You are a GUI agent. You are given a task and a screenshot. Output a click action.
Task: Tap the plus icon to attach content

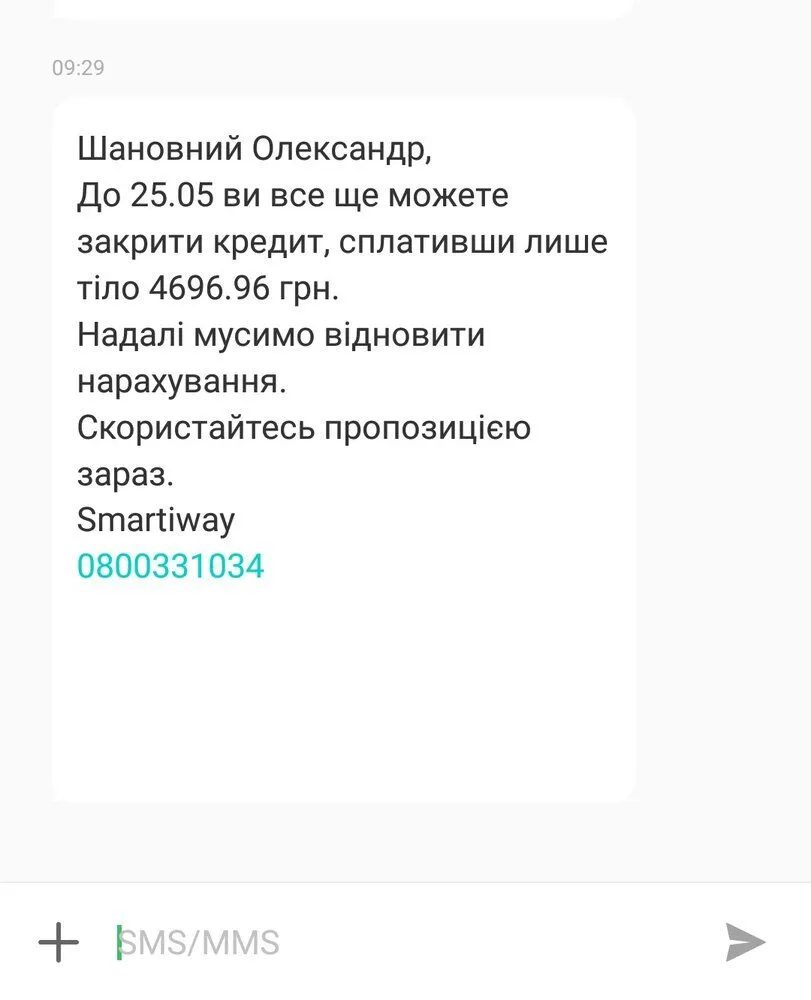[58, 942]
